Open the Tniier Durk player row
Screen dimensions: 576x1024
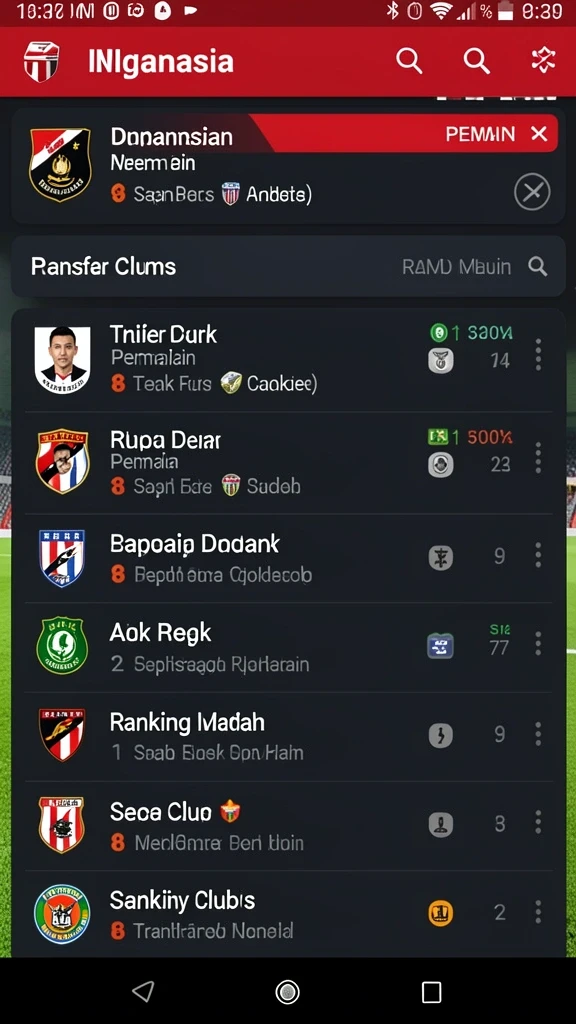(x=288, y=359)
